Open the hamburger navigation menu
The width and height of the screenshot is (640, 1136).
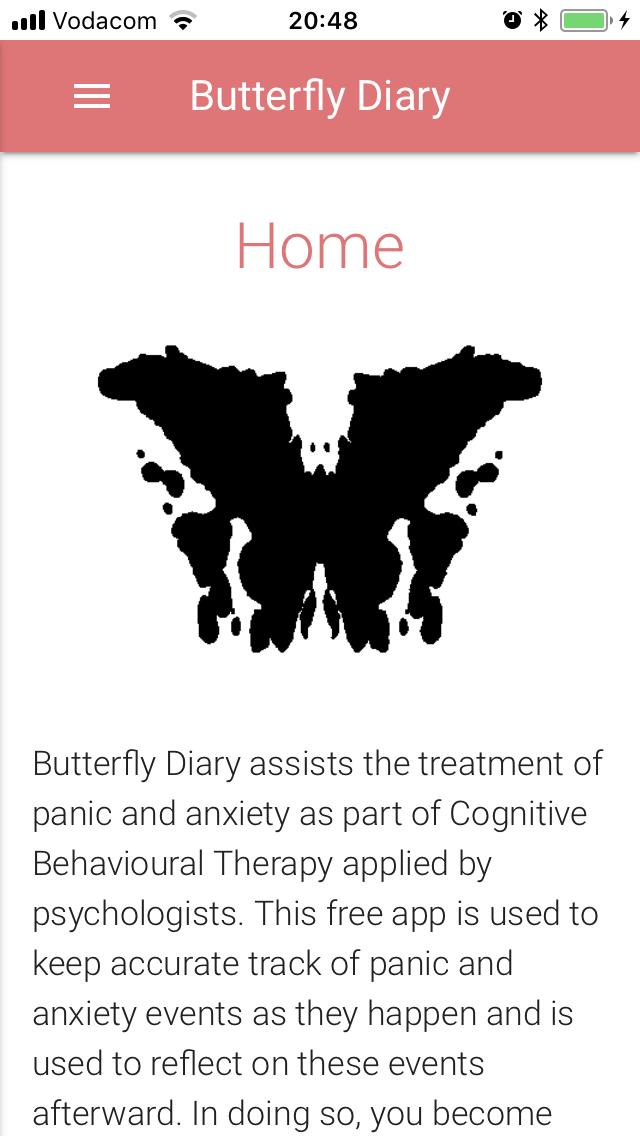(92, 96)
